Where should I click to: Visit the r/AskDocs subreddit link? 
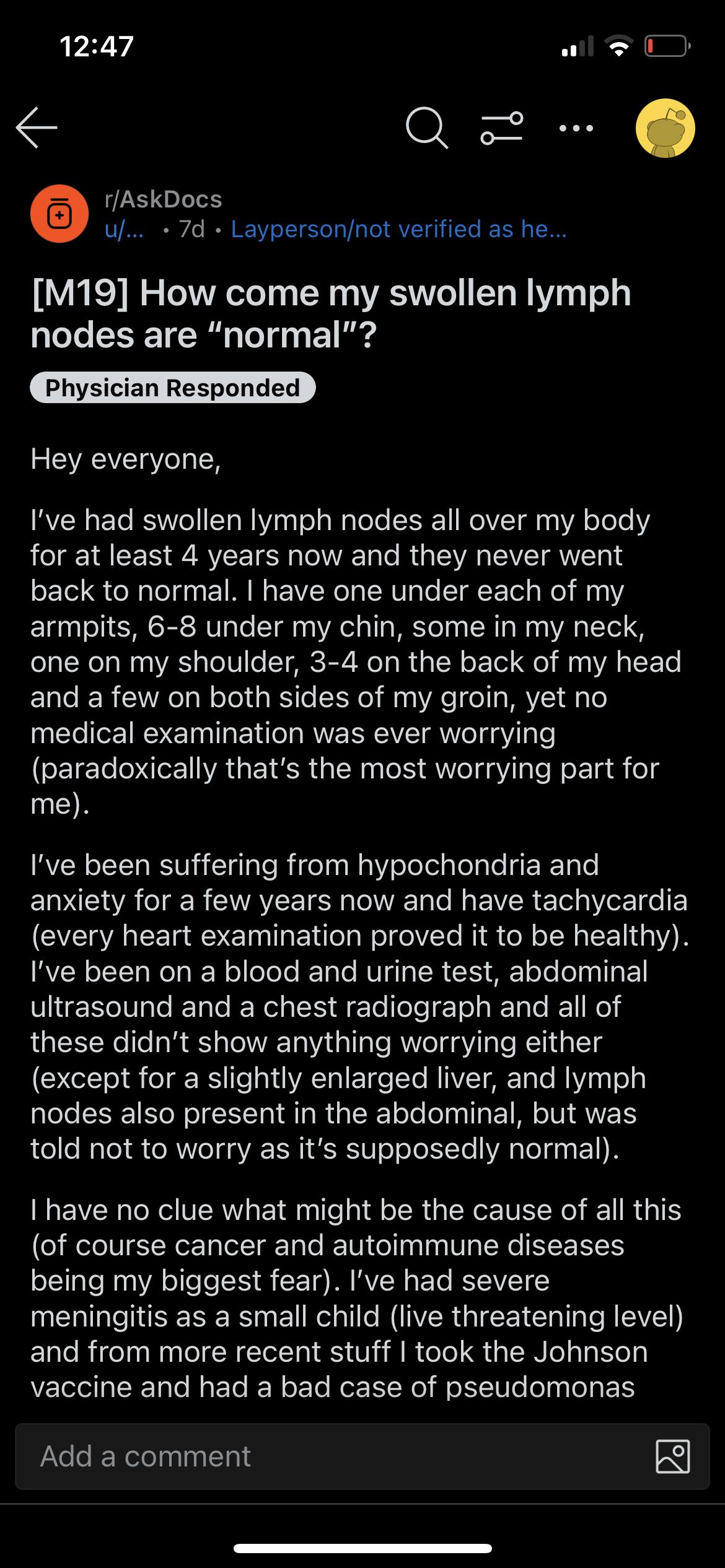point(164,199)
